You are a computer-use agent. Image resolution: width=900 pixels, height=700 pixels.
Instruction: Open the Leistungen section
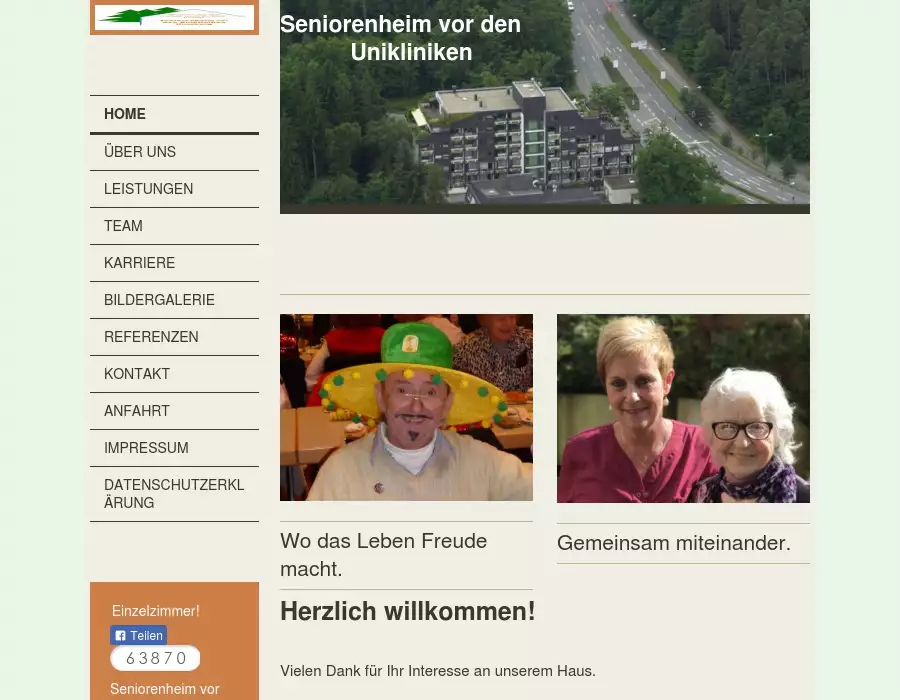[148, 189]
